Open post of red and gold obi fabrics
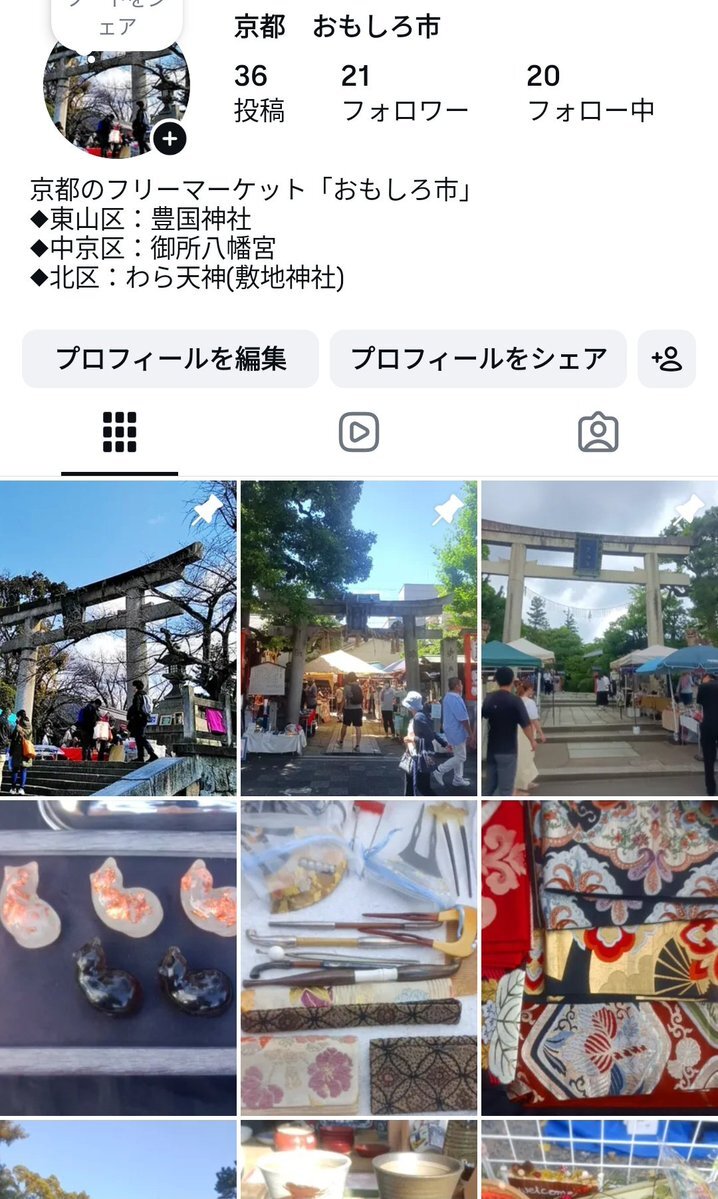718x1199 pixels. click(598, 957)
